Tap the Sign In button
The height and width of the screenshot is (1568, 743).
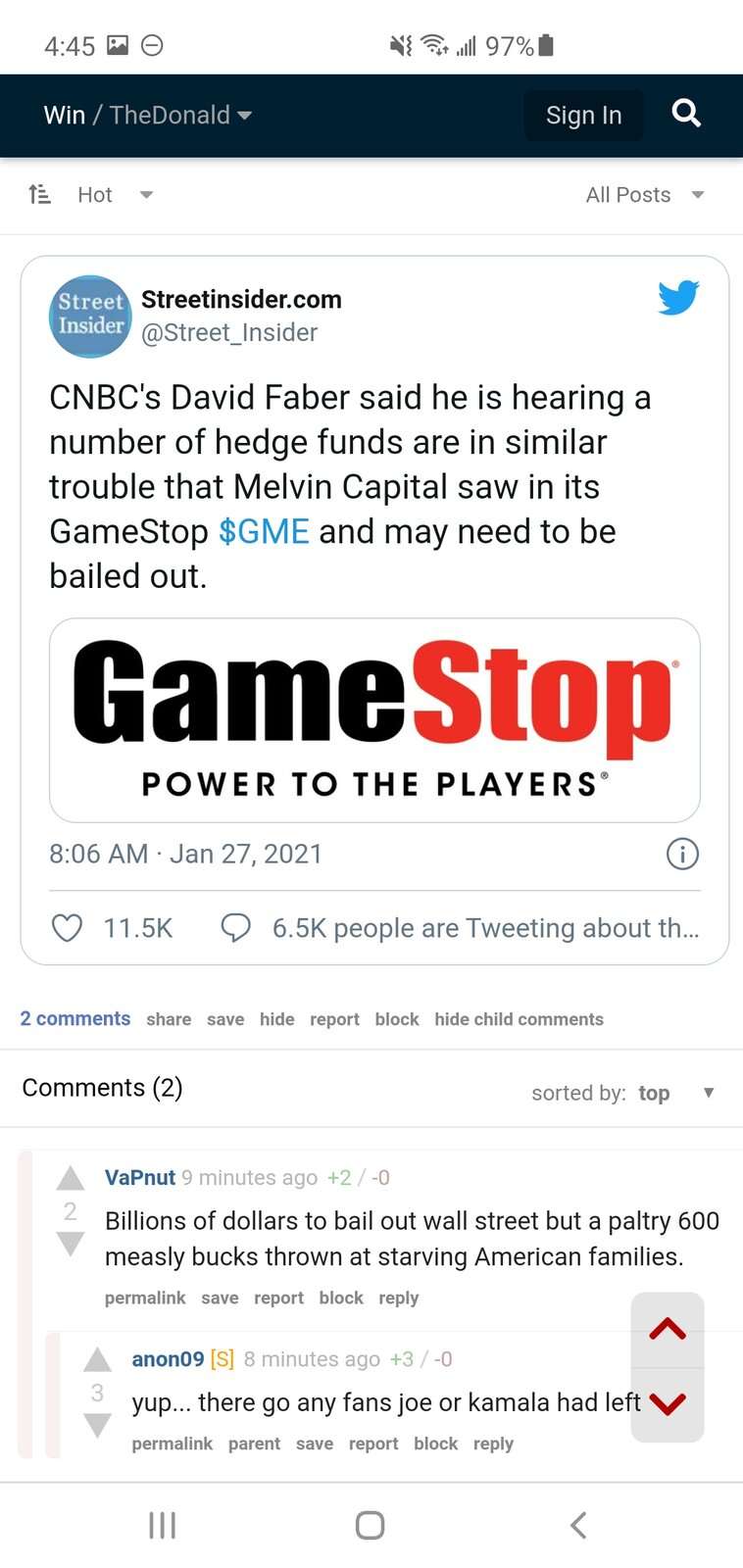583,116
